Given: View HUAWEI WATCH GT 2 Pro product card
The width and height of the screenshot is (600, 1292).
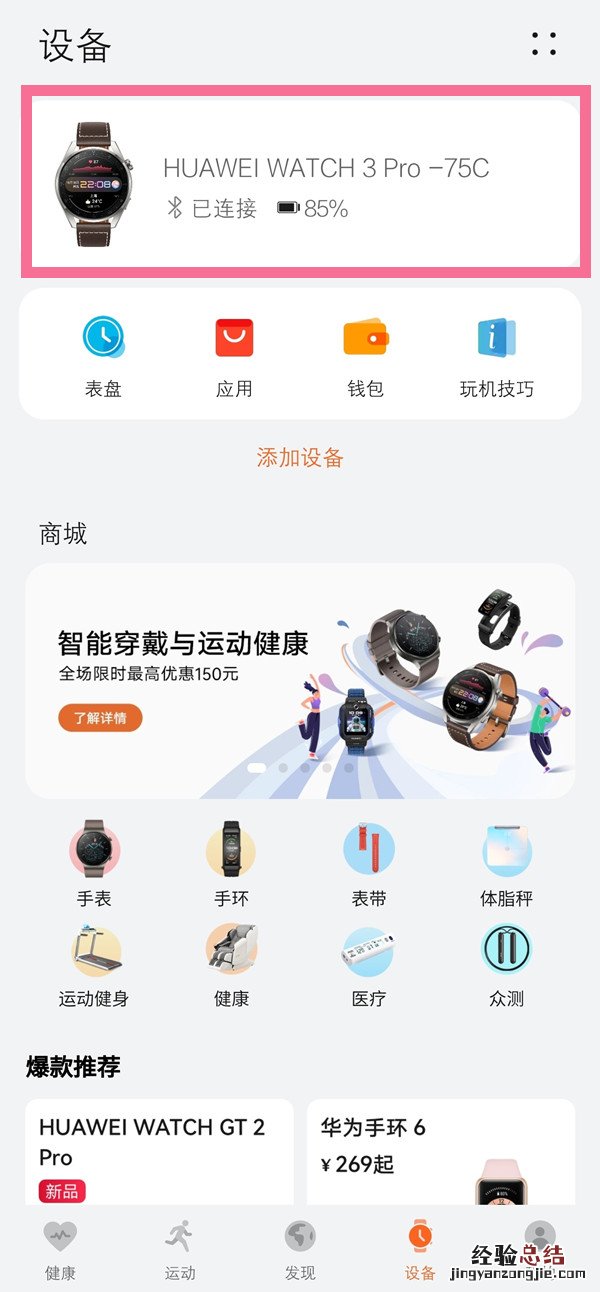Looking at the screenshot, I should [159, 1150].
